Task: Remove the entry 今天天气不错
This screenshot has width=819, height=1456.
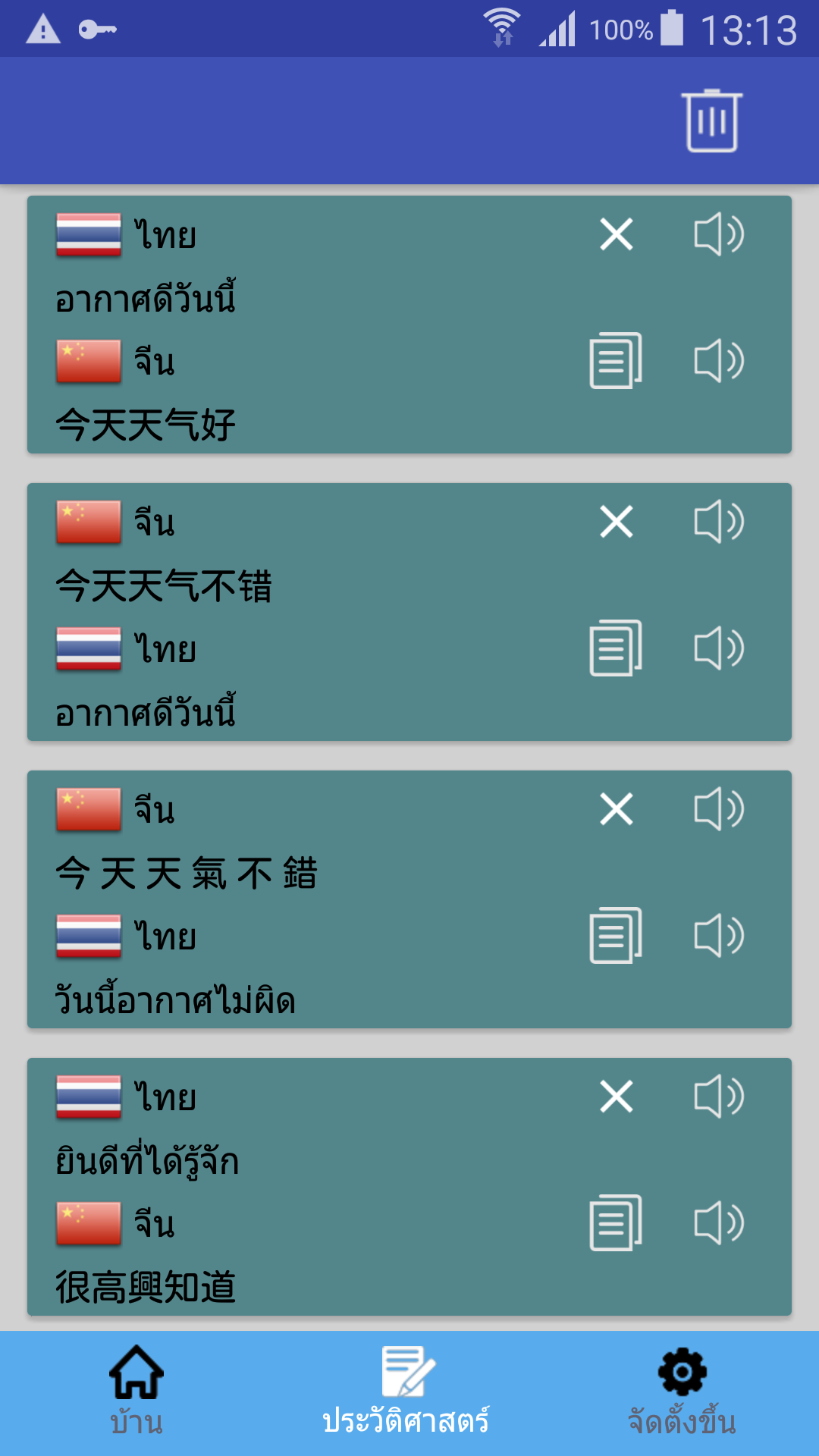Action: 617,522
